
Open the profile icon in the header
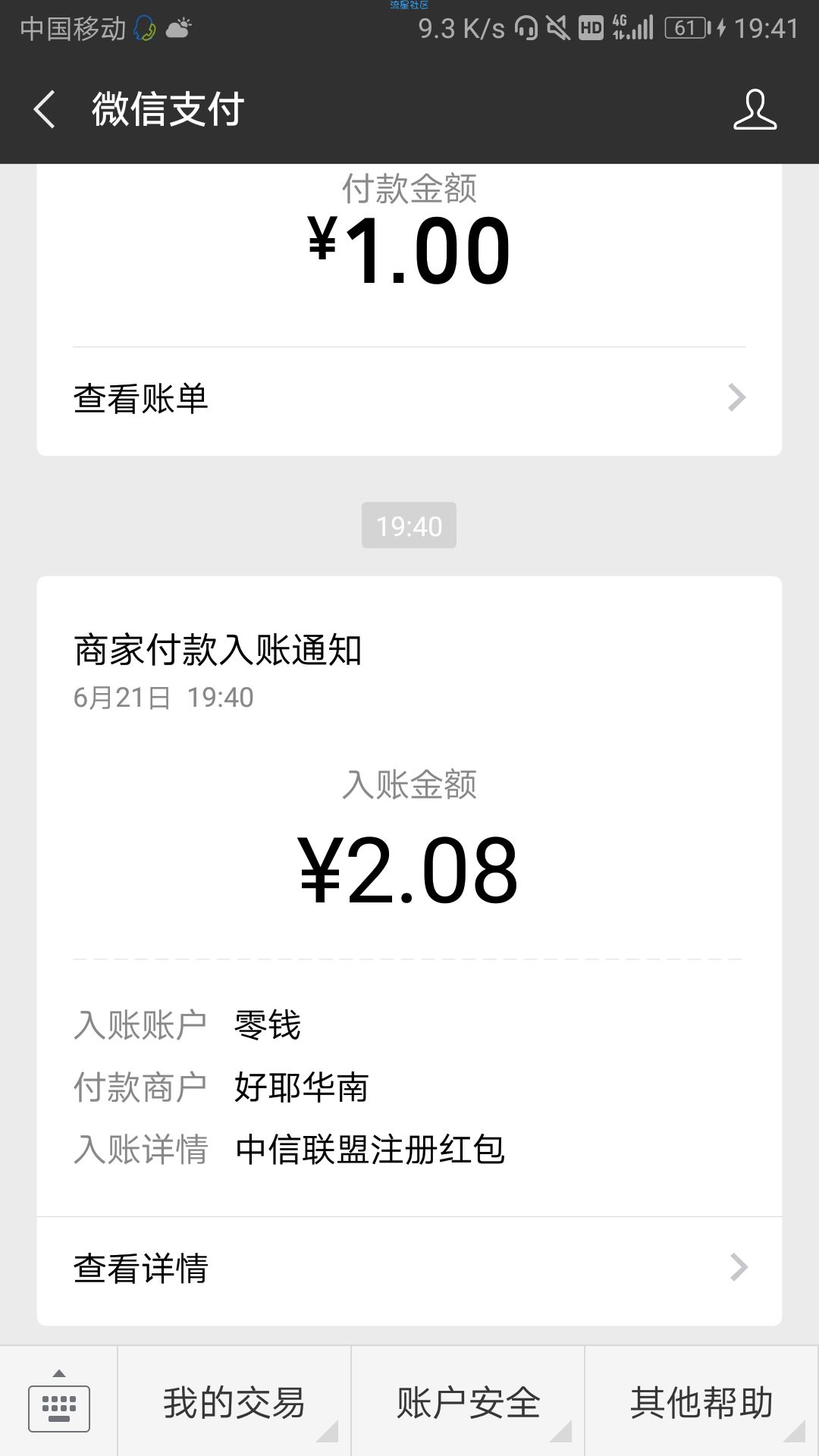click(x=755, y=109)
